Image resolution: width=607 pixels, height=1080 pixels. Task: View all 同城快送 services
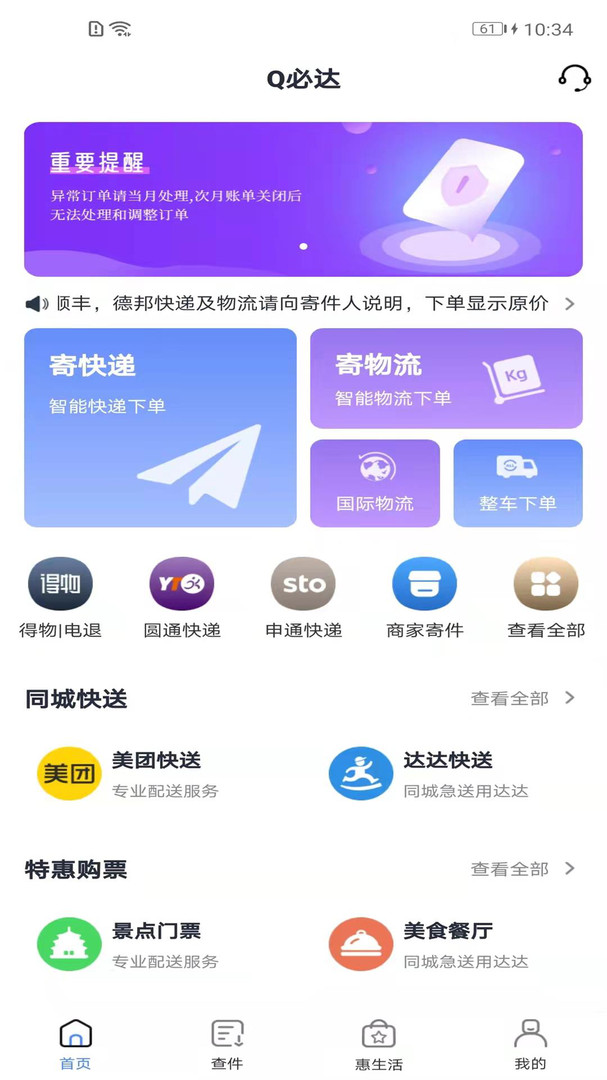(522, 698)
